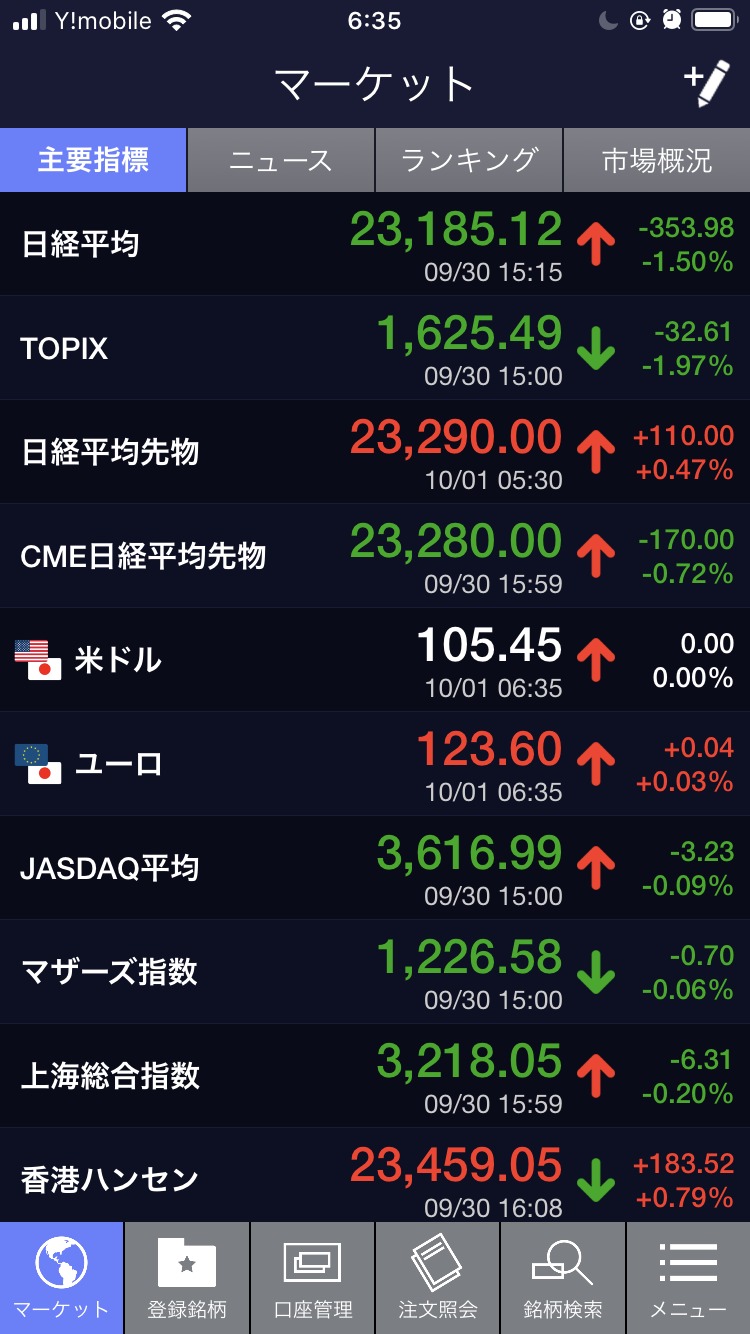Tap the add/edit pencil icon

[x=708, y=84]
